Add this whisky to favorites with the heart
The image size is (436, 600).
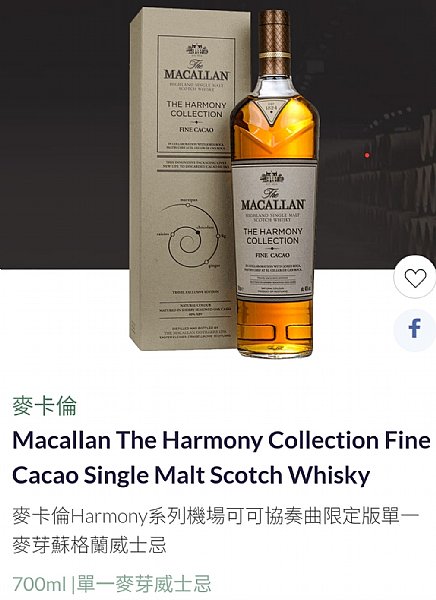pos(415,277)
